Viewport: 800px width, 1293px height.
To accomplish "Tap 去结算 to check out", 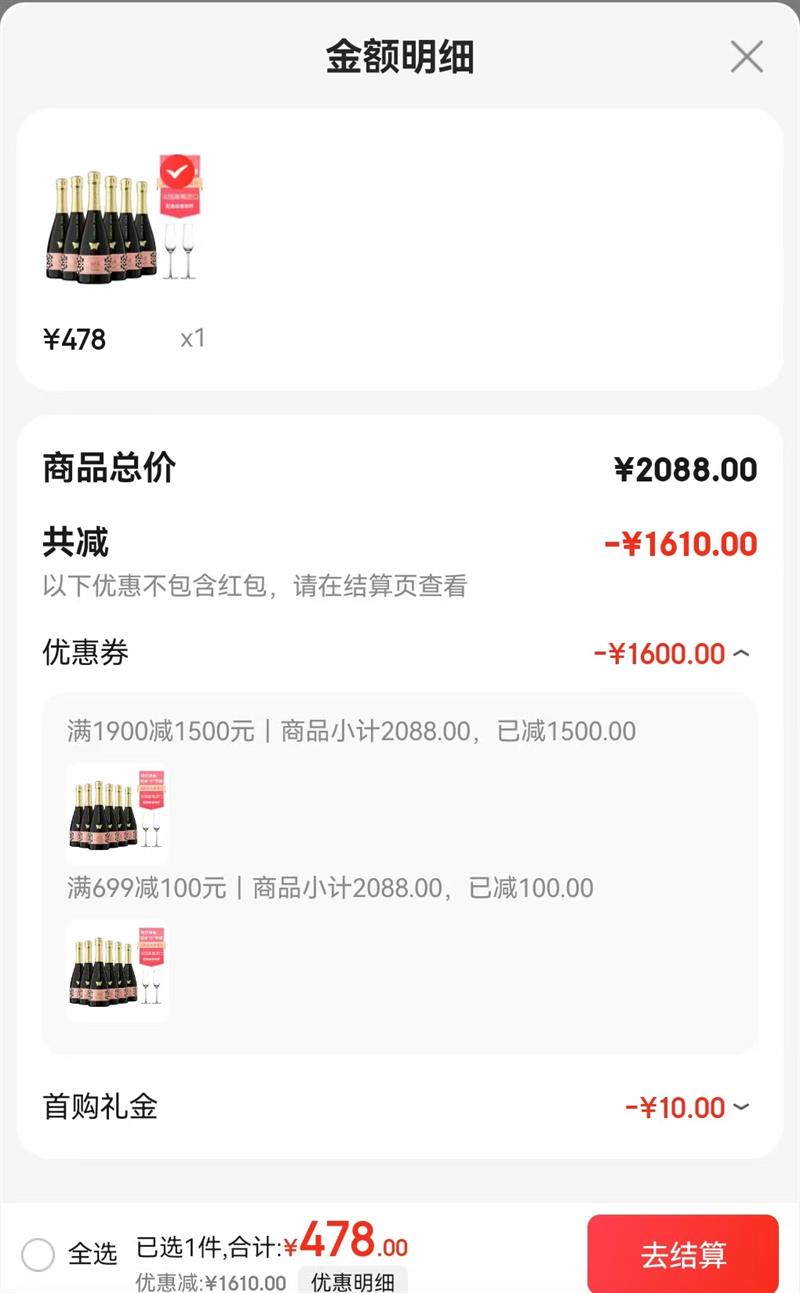I will point(683,1255).
